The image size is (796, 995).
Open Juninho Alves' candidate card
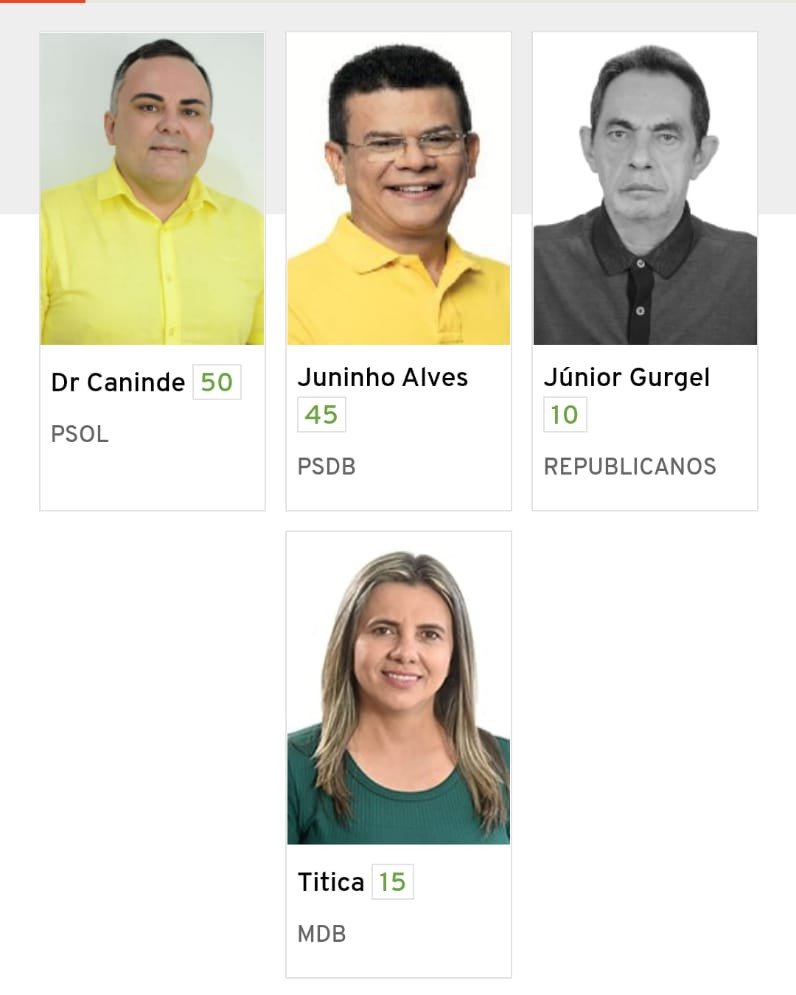click(398, 270)
